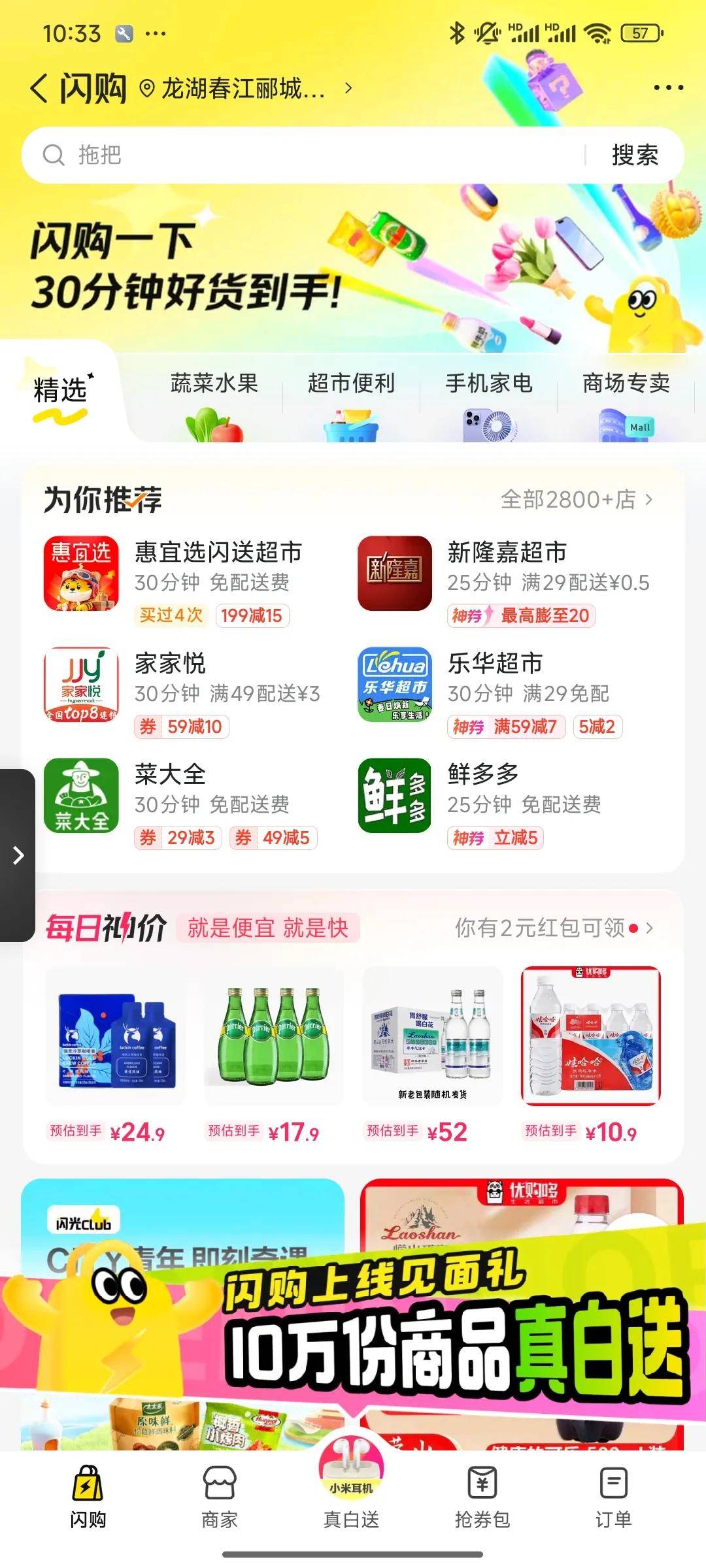View all 2800+ stores
Viewport: 706px width, 1568px height.
pos(577,500)
